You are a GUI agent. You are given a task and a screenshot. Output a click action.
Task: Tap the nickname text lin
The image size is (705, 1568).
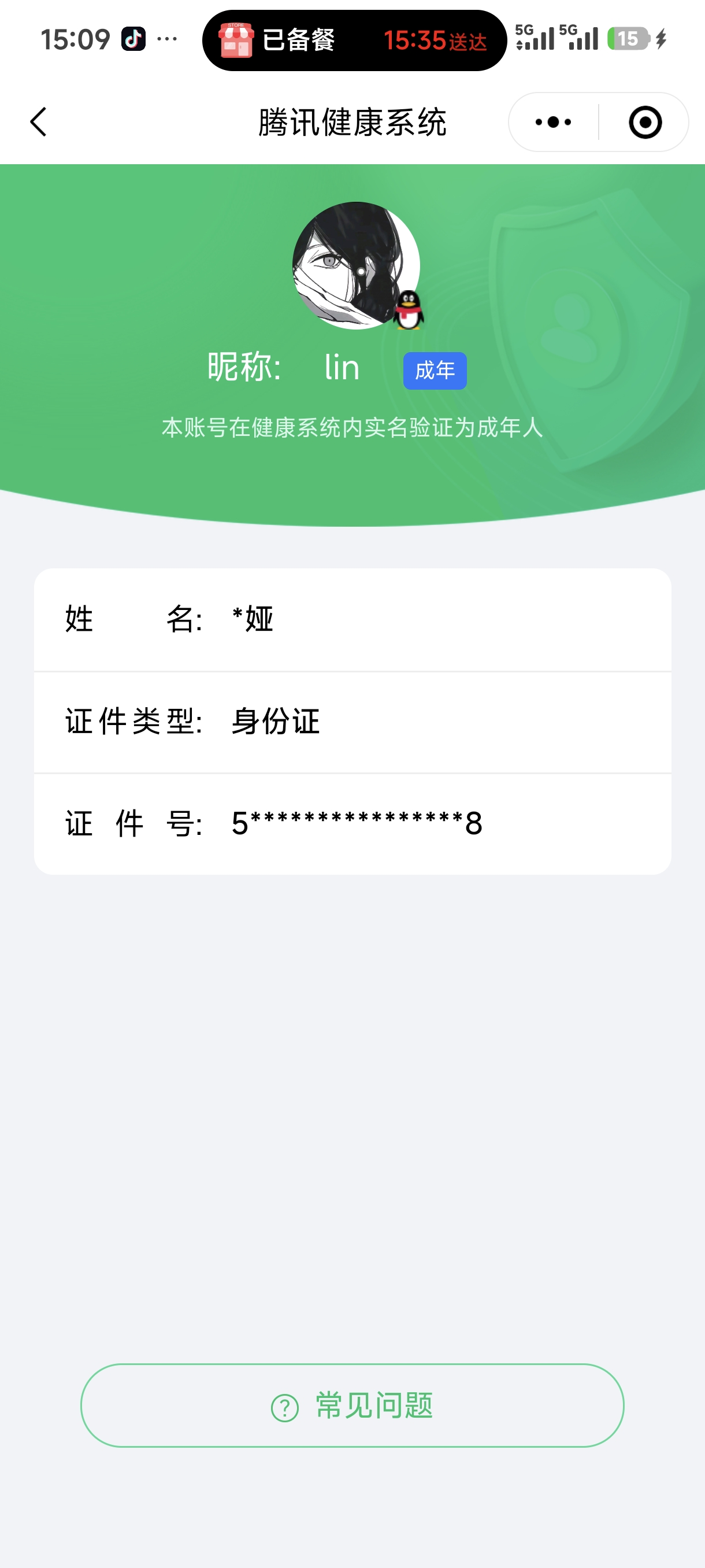pyautogui.click(x=342, y=367)
